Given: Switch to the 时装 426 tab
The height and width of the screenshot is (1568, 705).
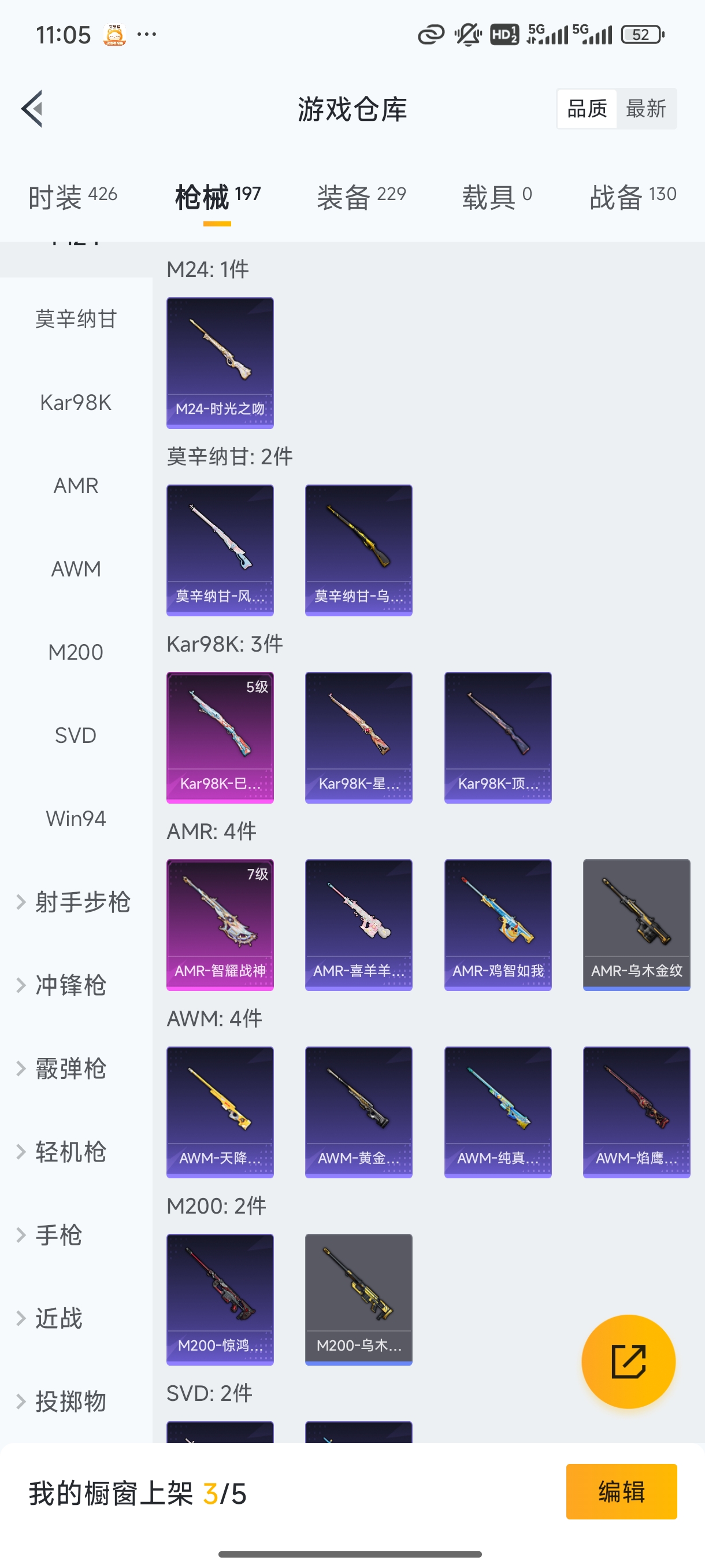Looking at the screenshot, I should coord(73,195).
